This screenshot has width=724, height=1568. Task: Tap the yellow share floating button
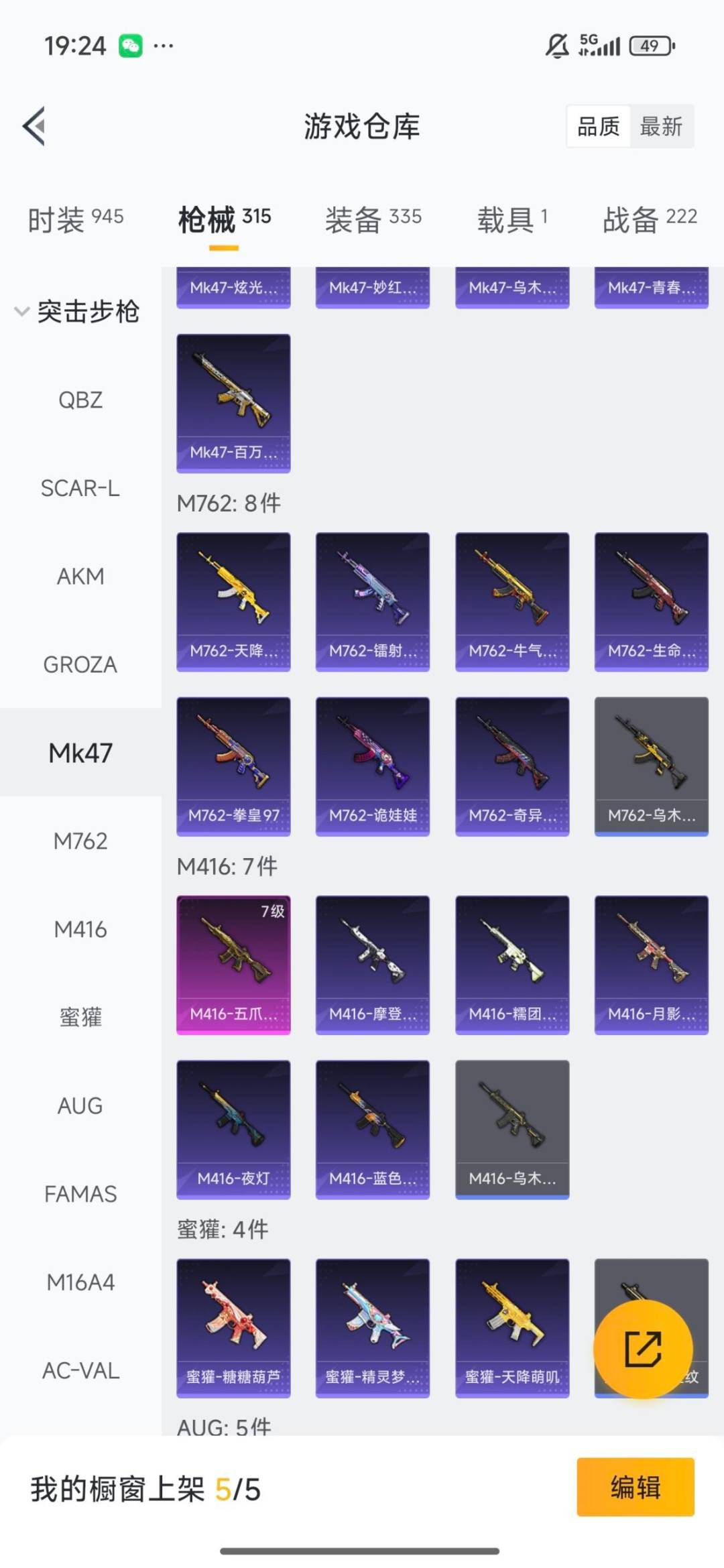click(643, 1348)
